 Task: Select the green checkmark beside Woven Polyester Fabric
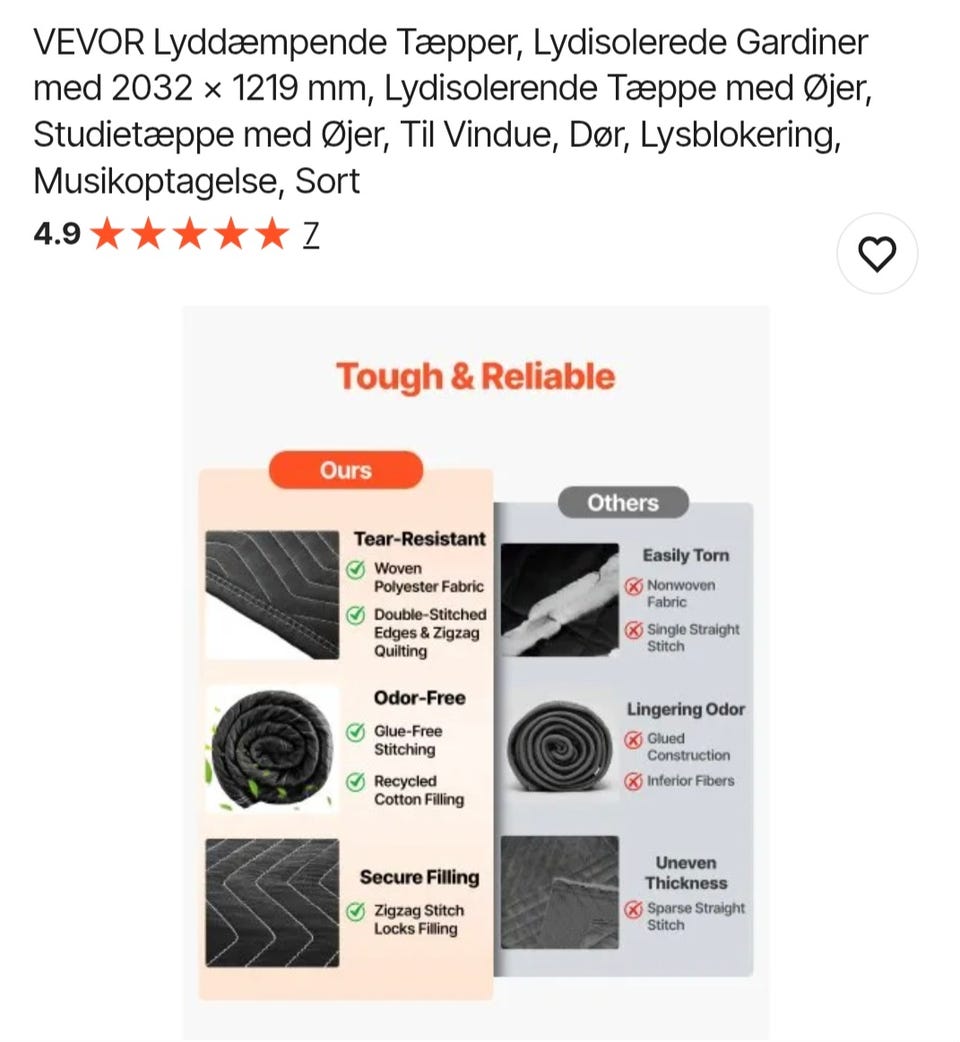click(356, 569)
